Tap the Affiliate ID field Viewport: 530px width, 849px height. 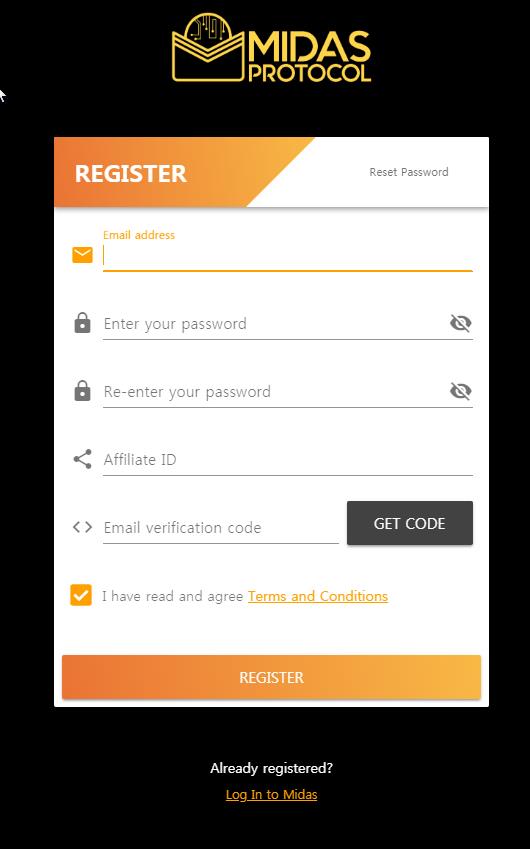(x=287, y=460)
